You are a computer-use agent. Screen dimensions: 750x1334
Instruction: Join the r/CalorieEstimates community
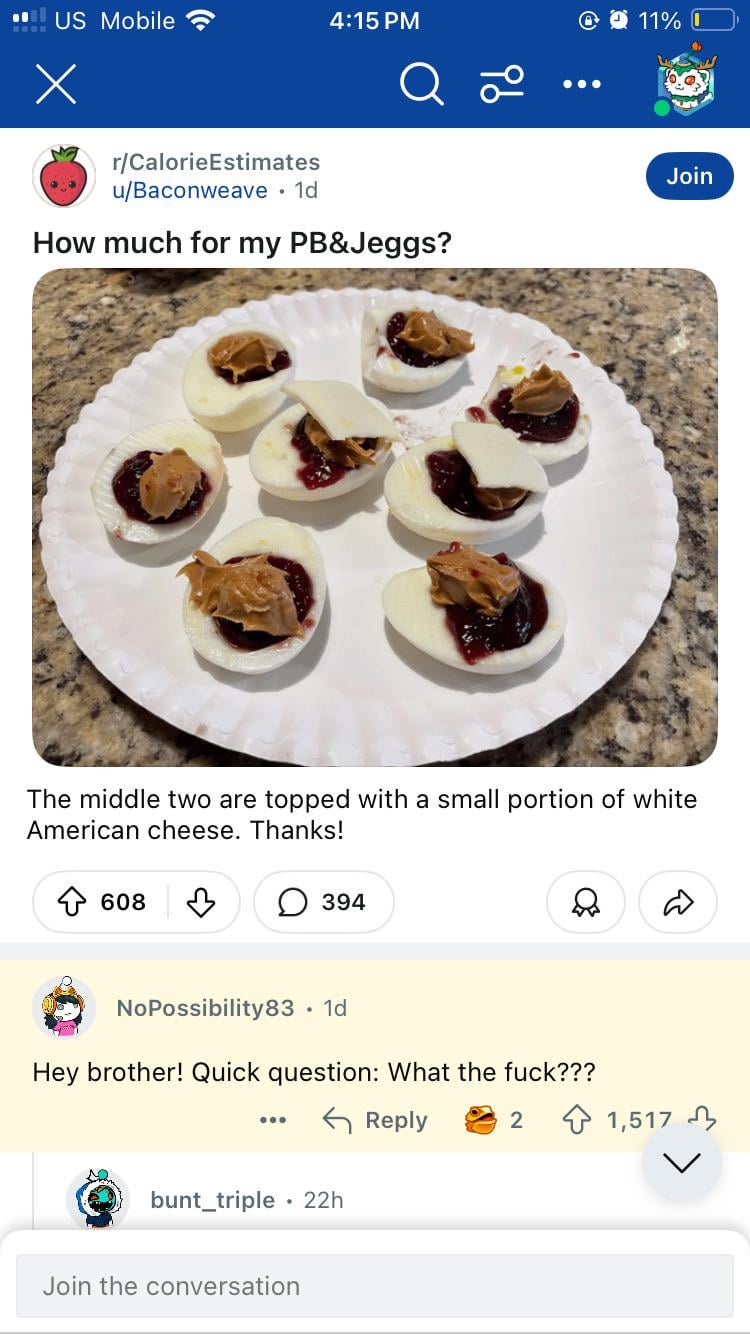(x=690, y=176)
